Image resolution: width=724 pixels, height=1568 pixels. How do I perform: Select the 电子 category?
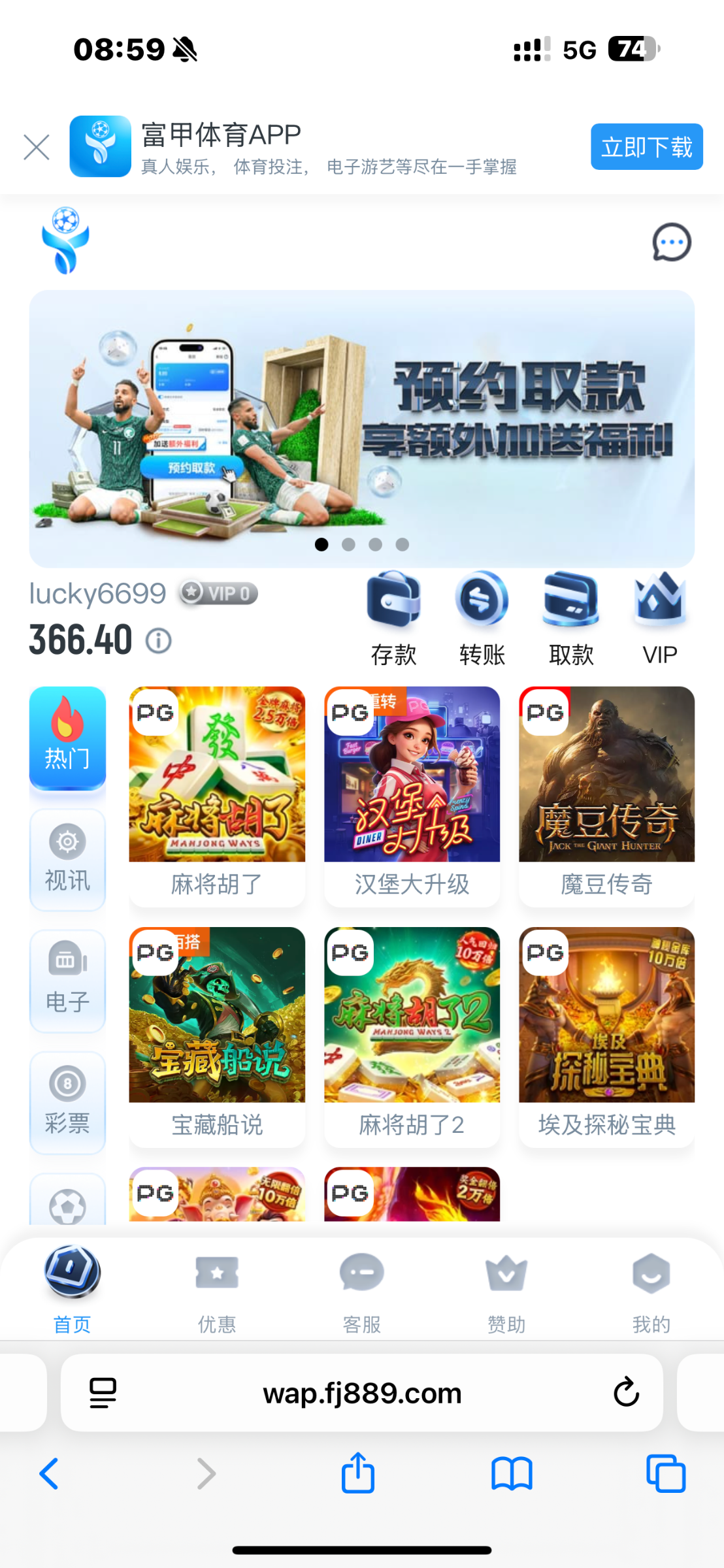pyautogui.click(x=67, y=981)
